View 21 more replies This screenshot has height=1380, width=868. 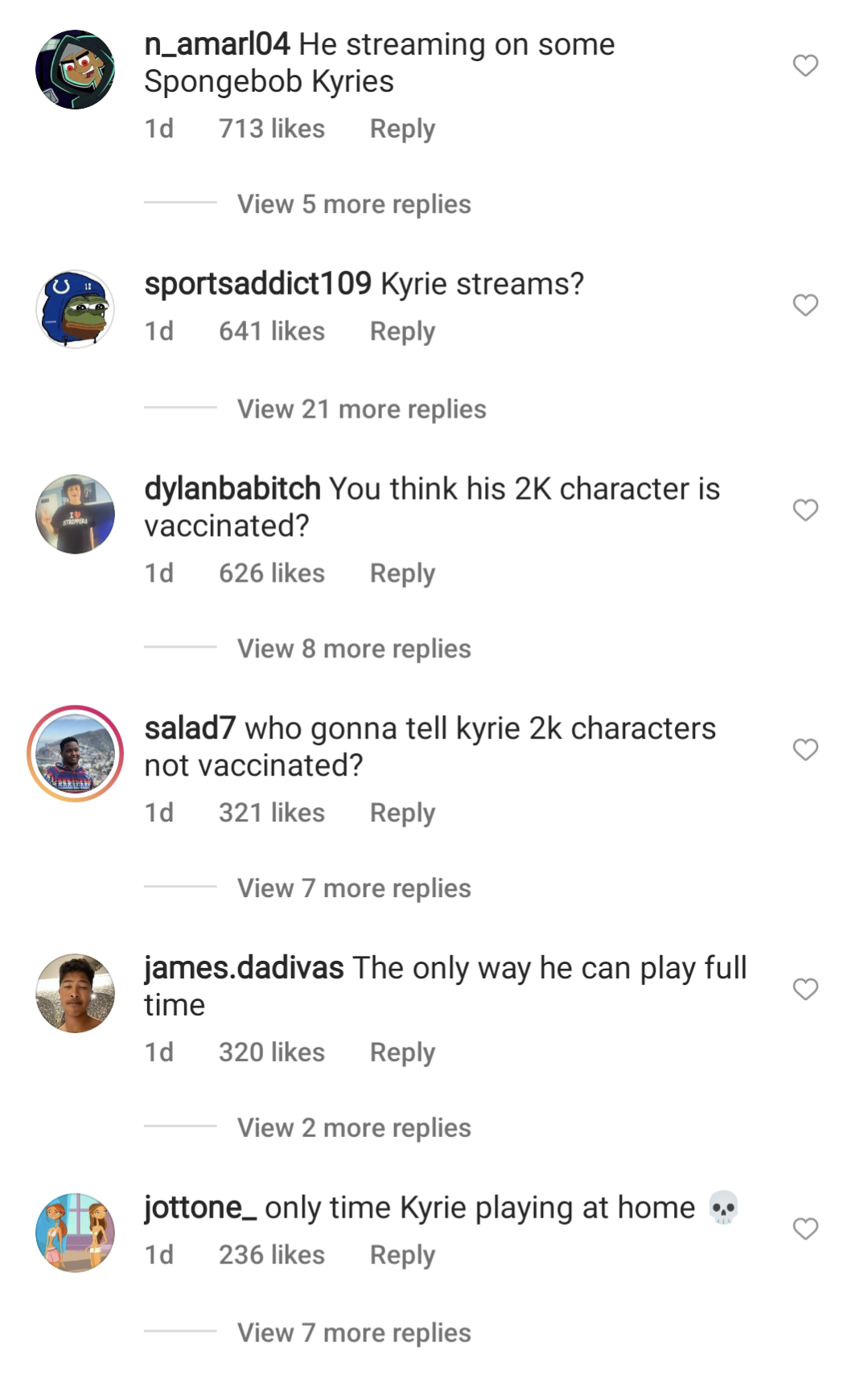(361, 410)
